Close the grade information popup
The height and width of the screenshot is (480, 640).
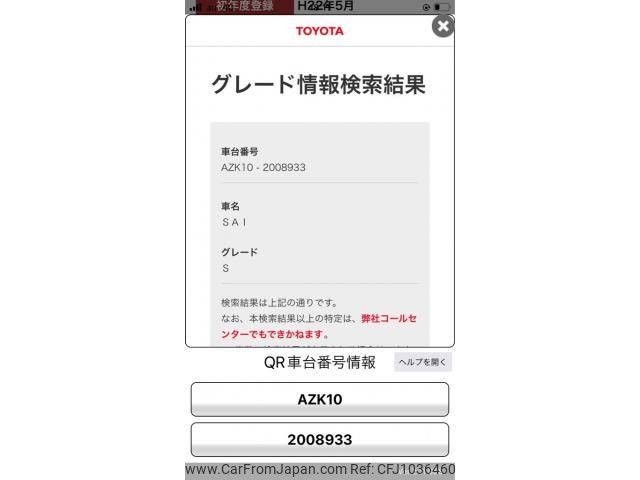pyautogui.click(x=443, y=27)
